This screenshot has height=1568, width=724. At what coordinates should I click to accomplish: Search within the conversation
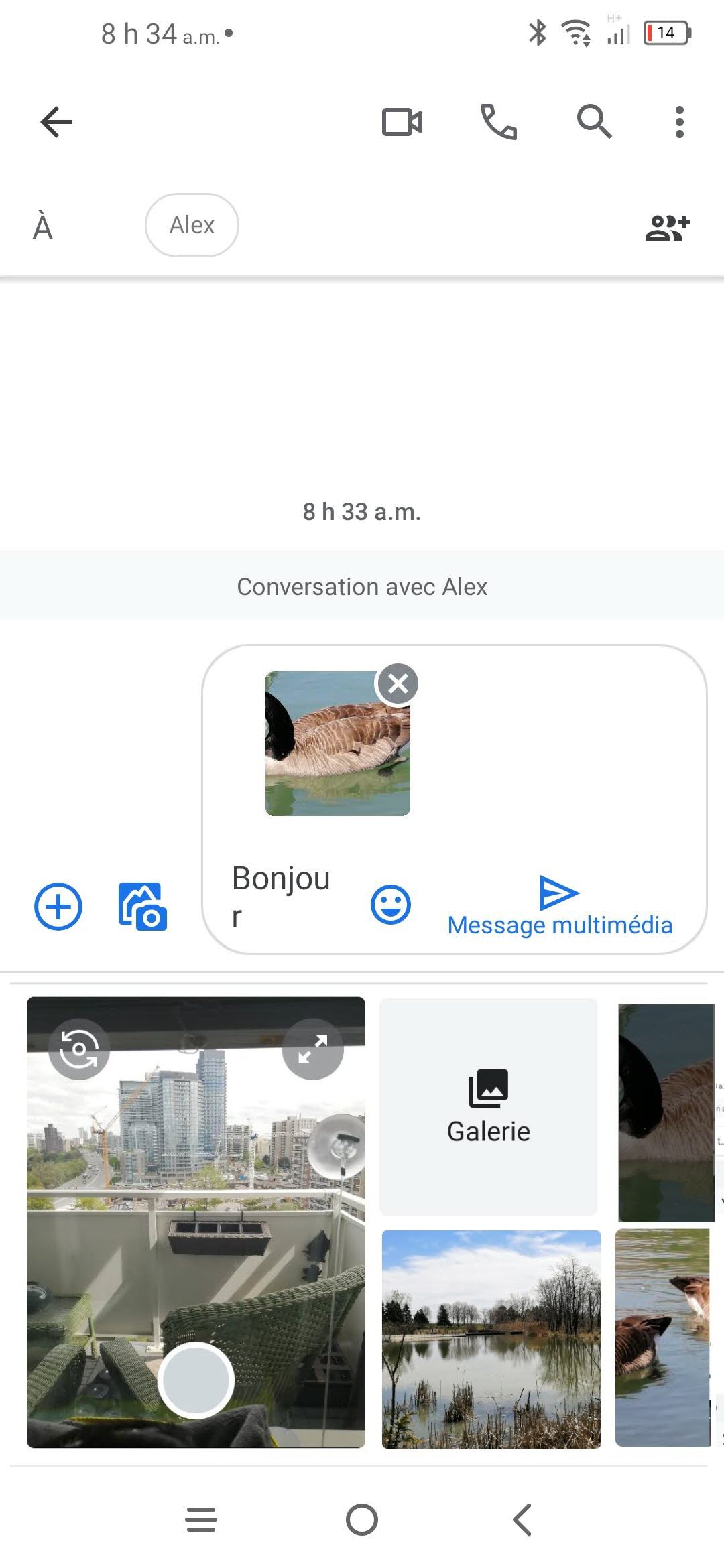594,122
